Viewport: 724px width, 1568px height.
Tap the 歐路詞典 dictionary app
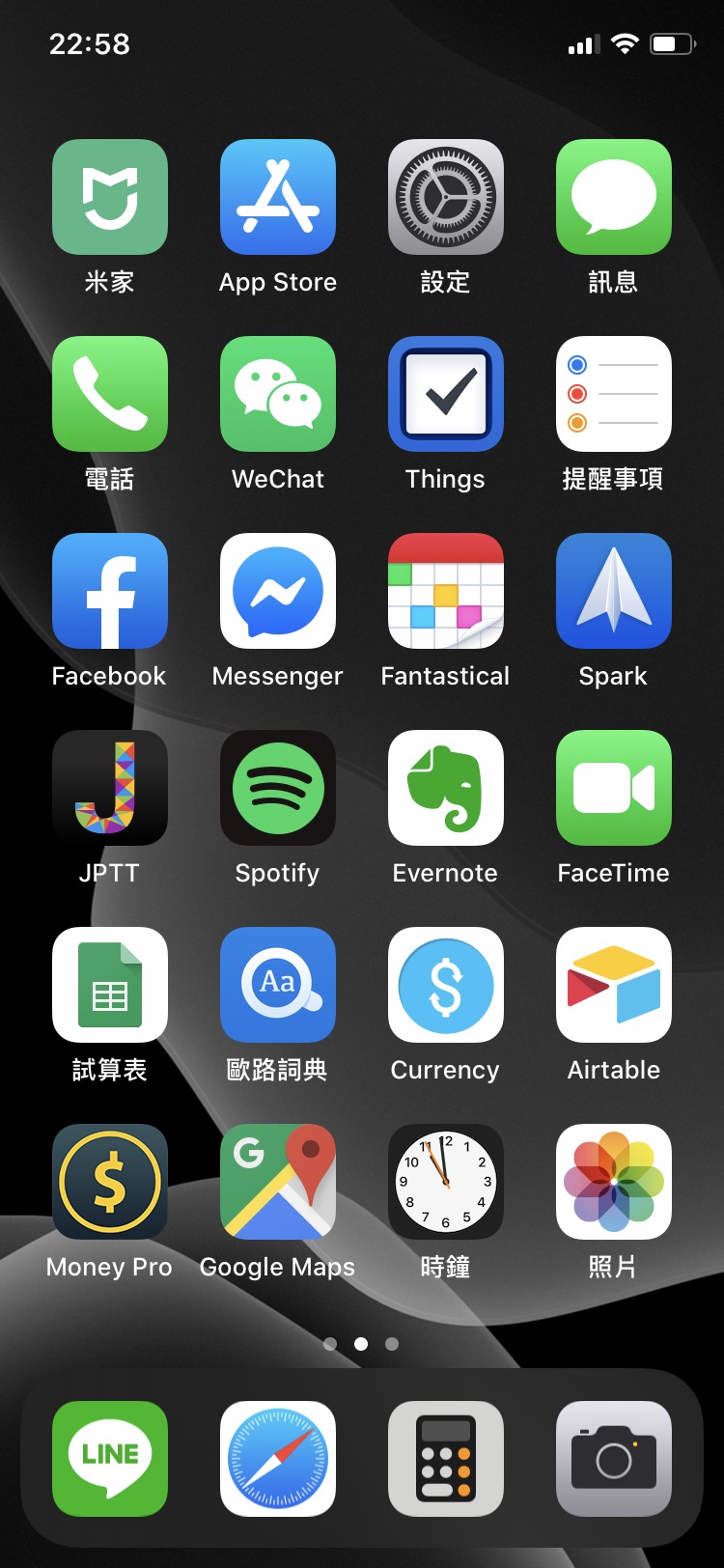click(x=277, y=985)
